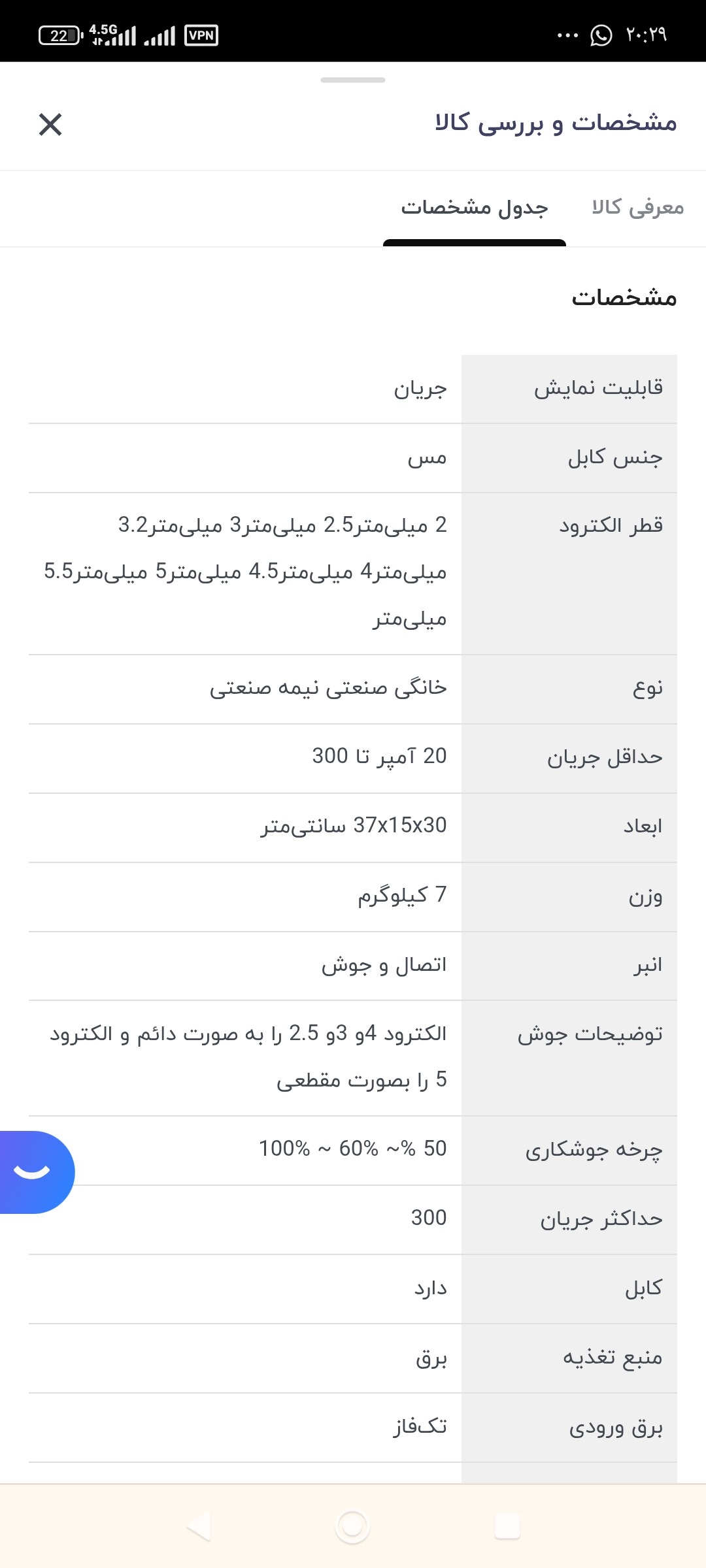Image resolution: width=706 pixels, height=1568 pixels.
Task: Tap the system back button
Action: [199, 1527]
